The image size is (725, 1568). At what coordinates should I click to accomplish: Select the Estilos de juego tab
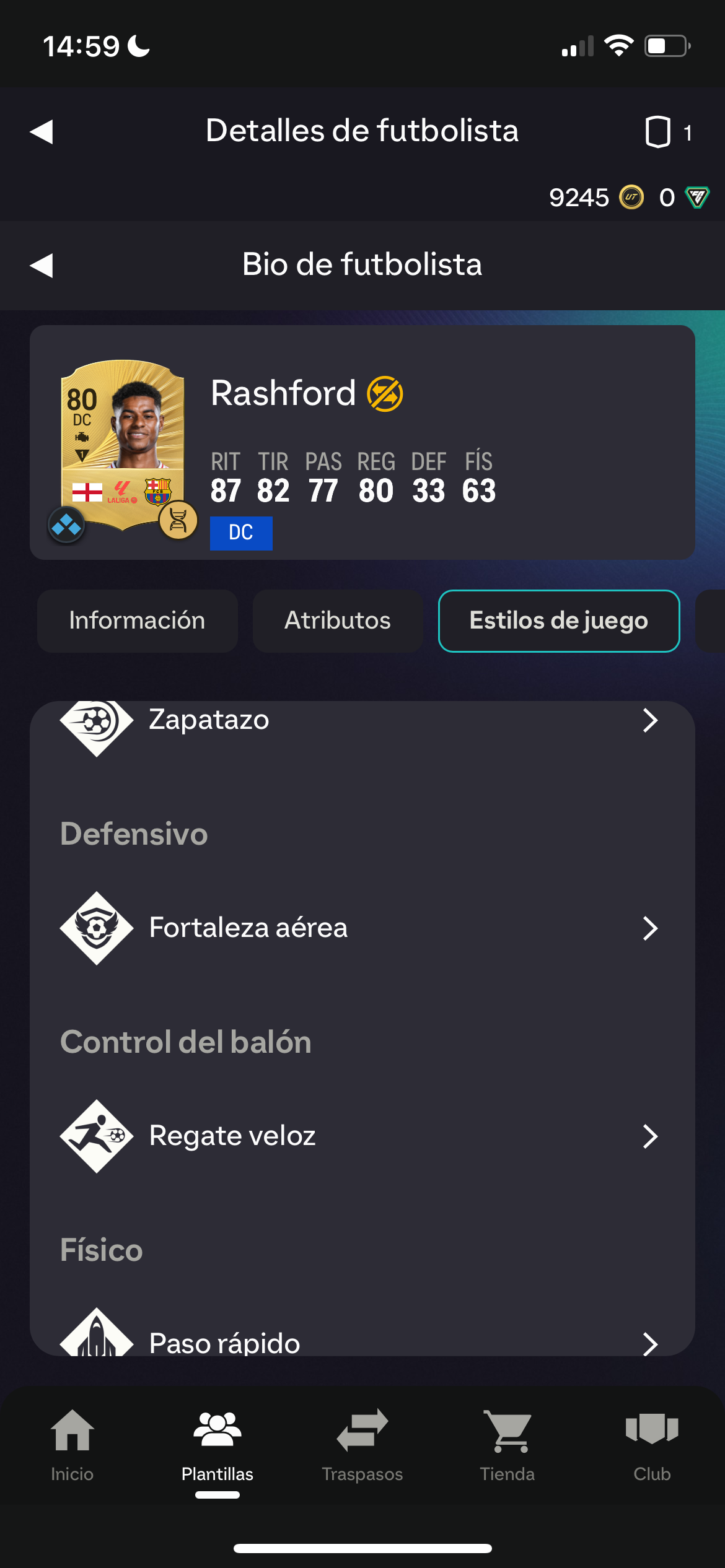click(x=558, y=621)
